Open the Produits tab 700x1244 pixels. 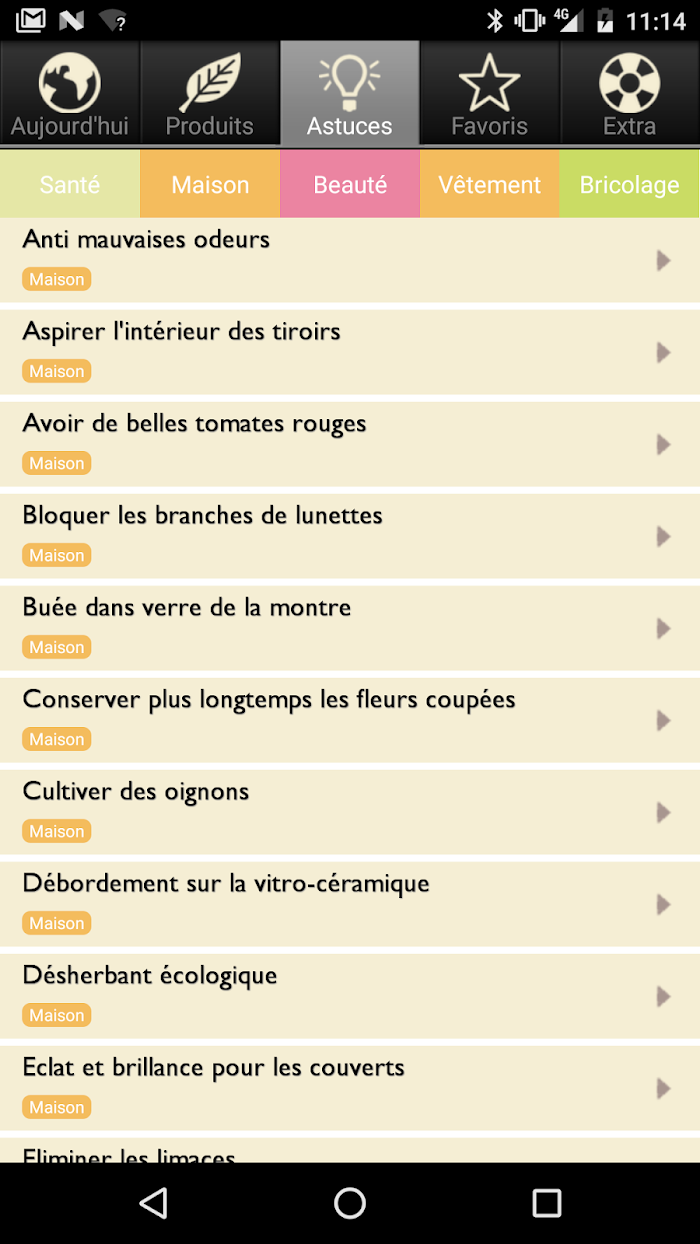[210, 94]
